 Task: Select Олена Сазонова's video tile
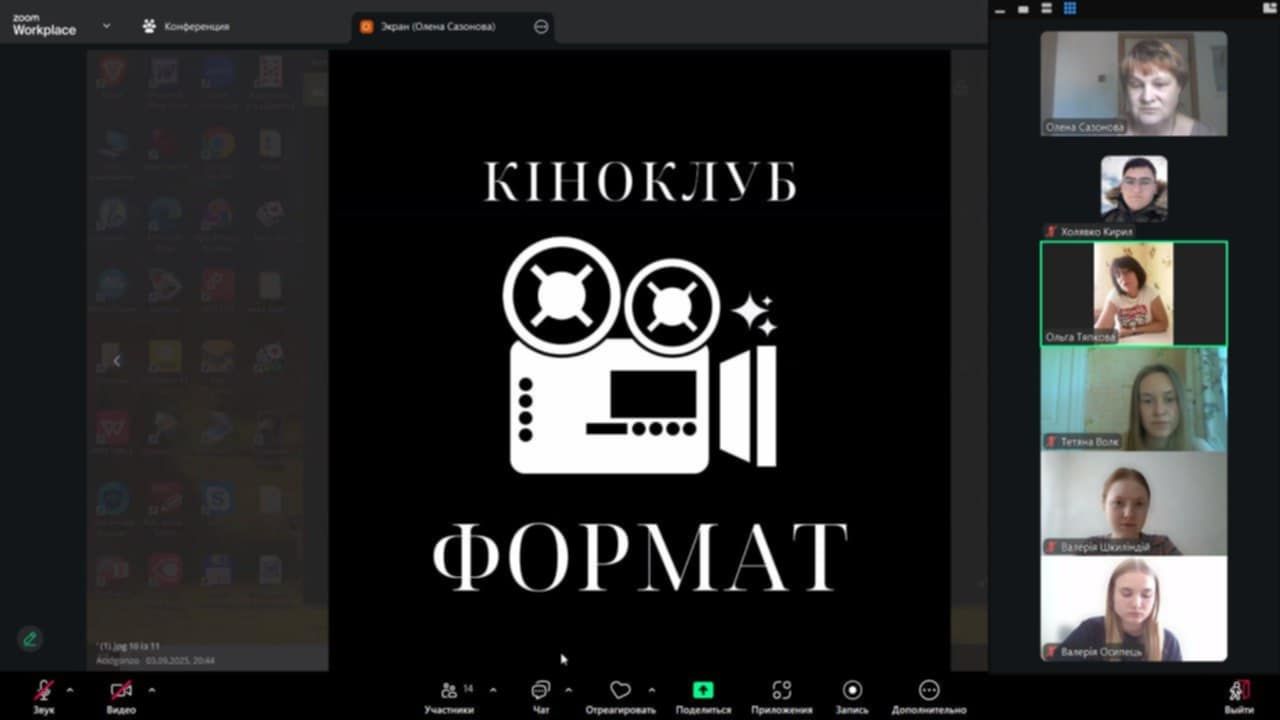coord(1133,82)
